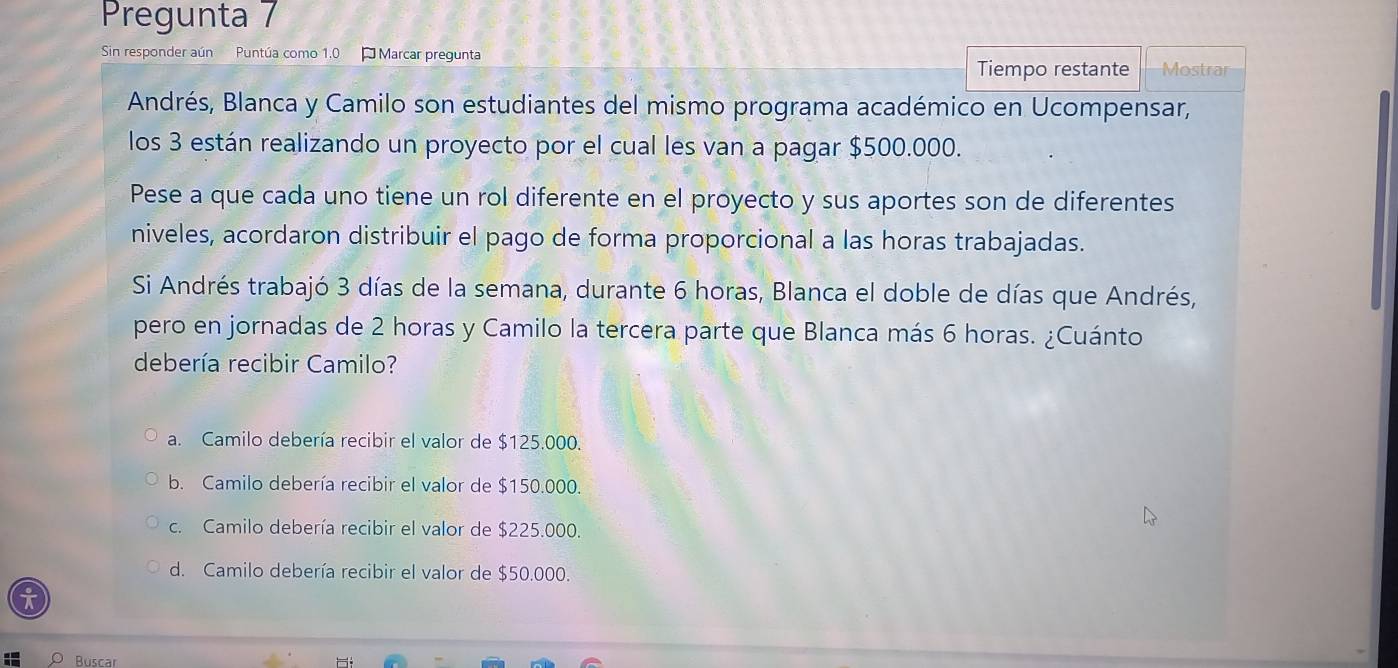
Task: Pick answer d: $50.000
Action: [x=152, y=568]
